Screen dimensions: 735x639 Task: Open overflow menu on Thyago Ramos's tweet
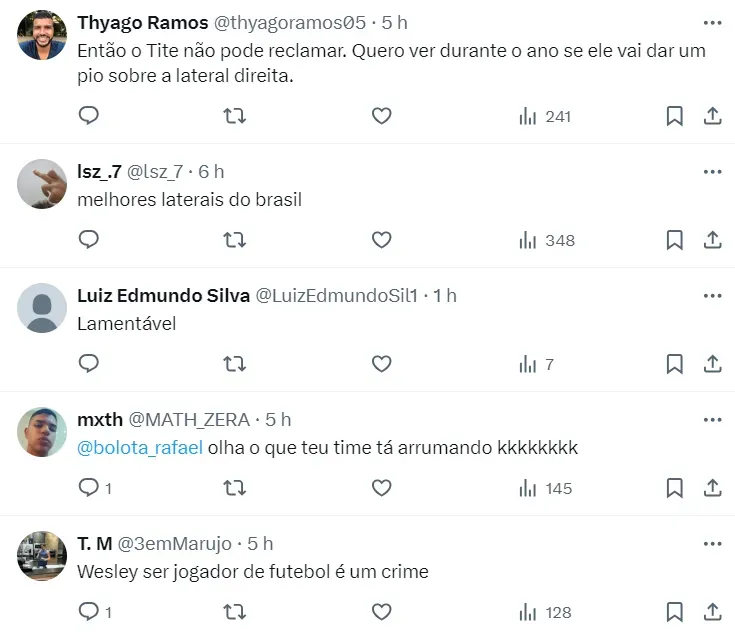pos(712,22)
